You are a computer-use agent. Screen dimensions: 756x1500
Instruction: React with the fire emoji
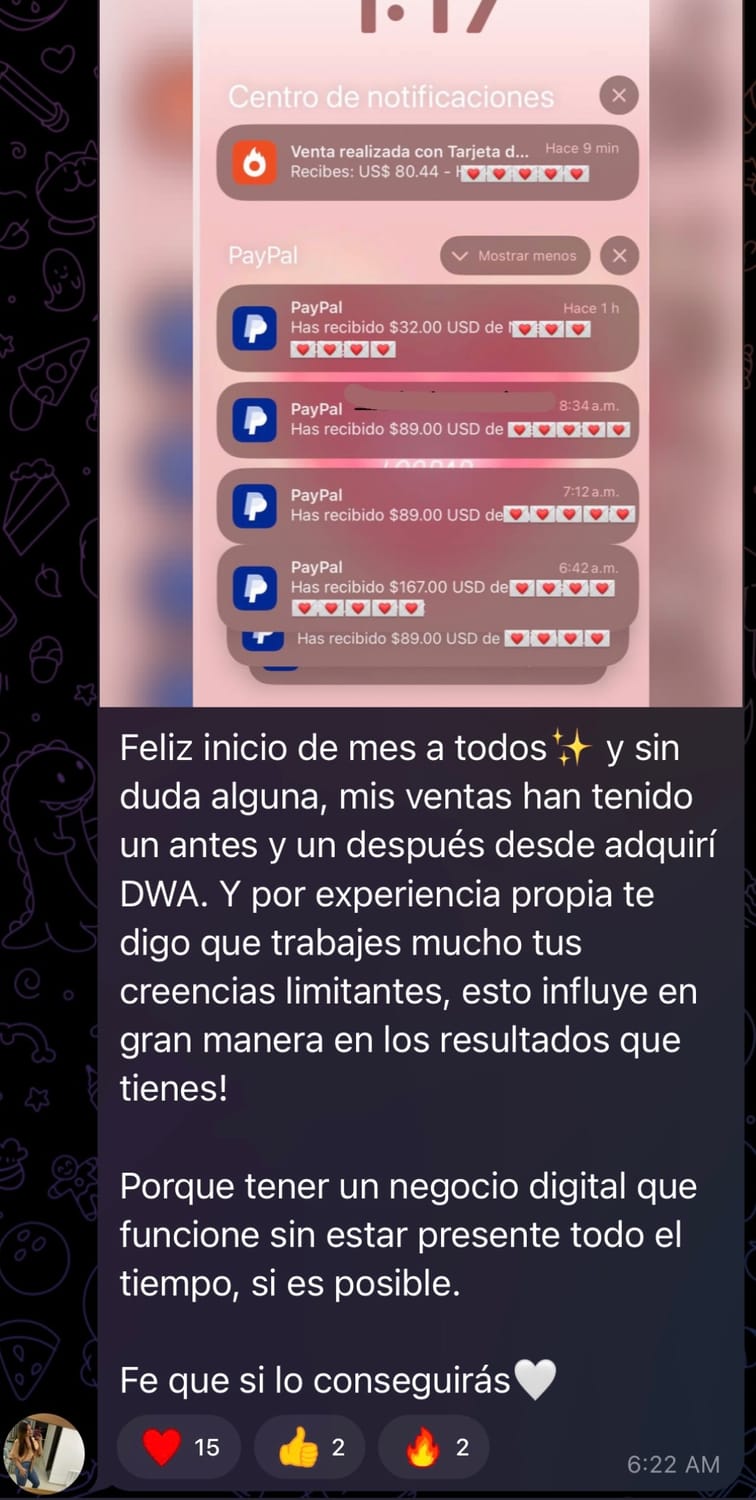coord(433,1447)
